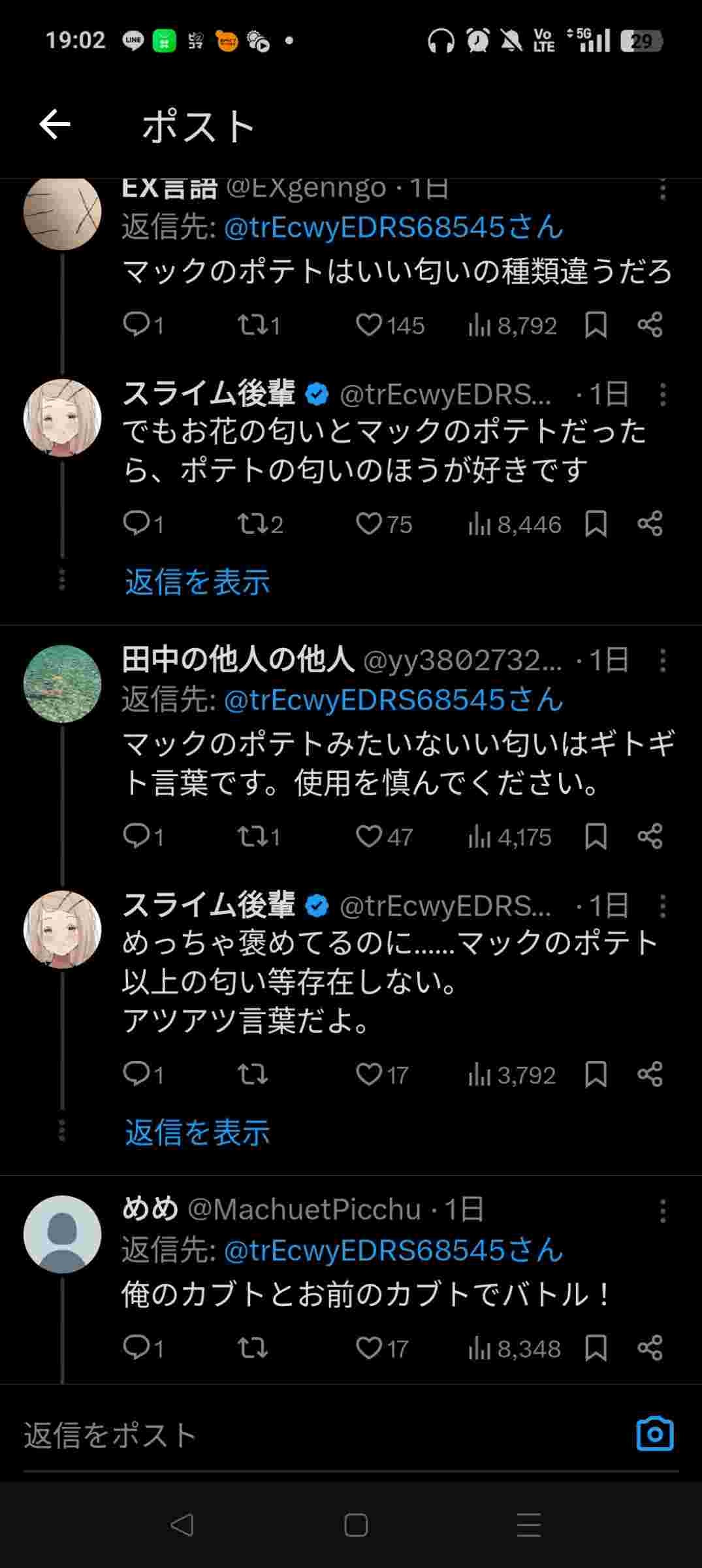Open めめ's profile avatar
Image resolution: width=702 pixels, height=1568 pixels.
[x=62, y=1234]
